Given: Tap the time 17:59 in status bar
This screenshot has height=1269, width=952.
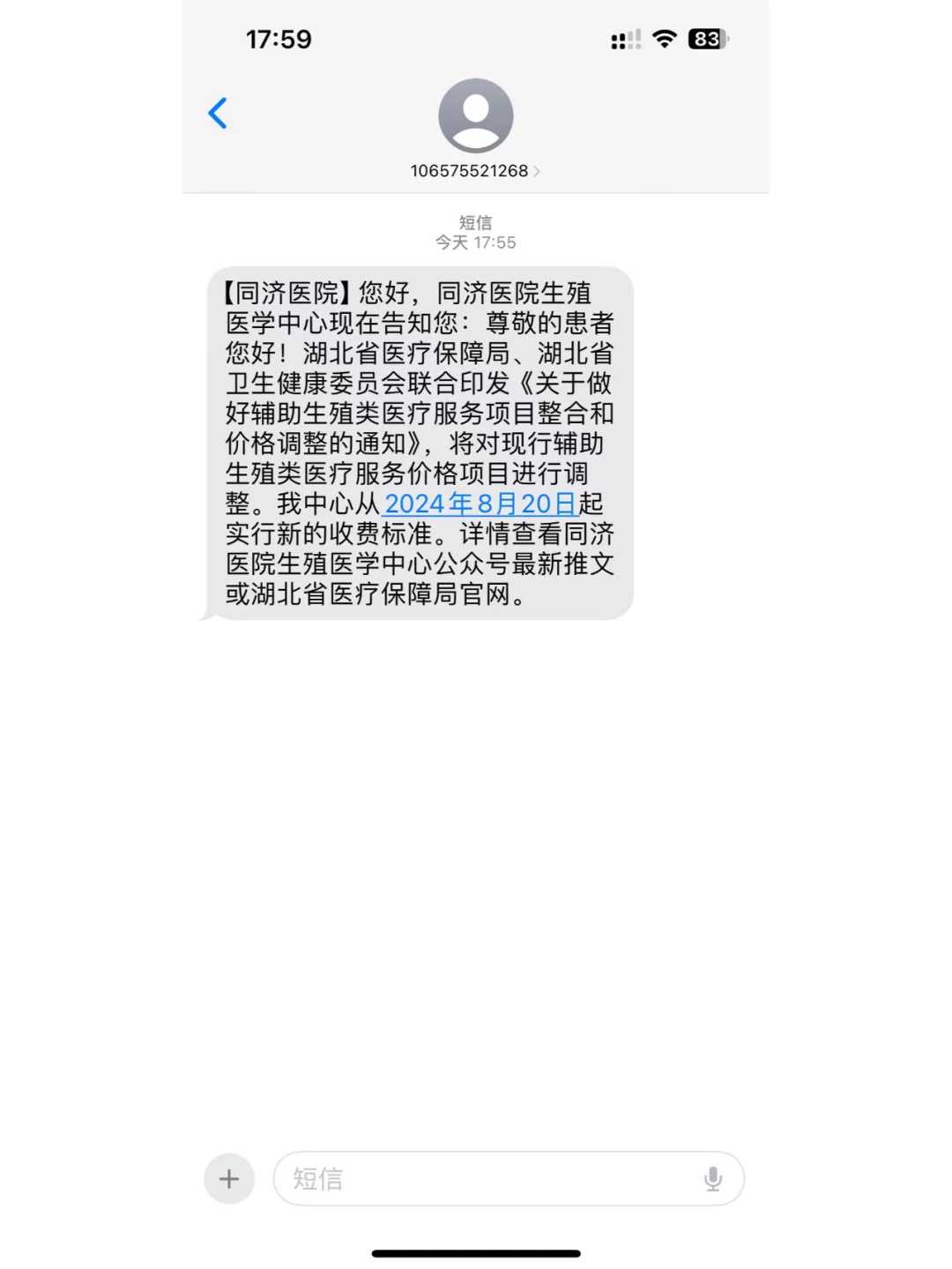Looking at the screenshot, I should [x=281, y=39].
